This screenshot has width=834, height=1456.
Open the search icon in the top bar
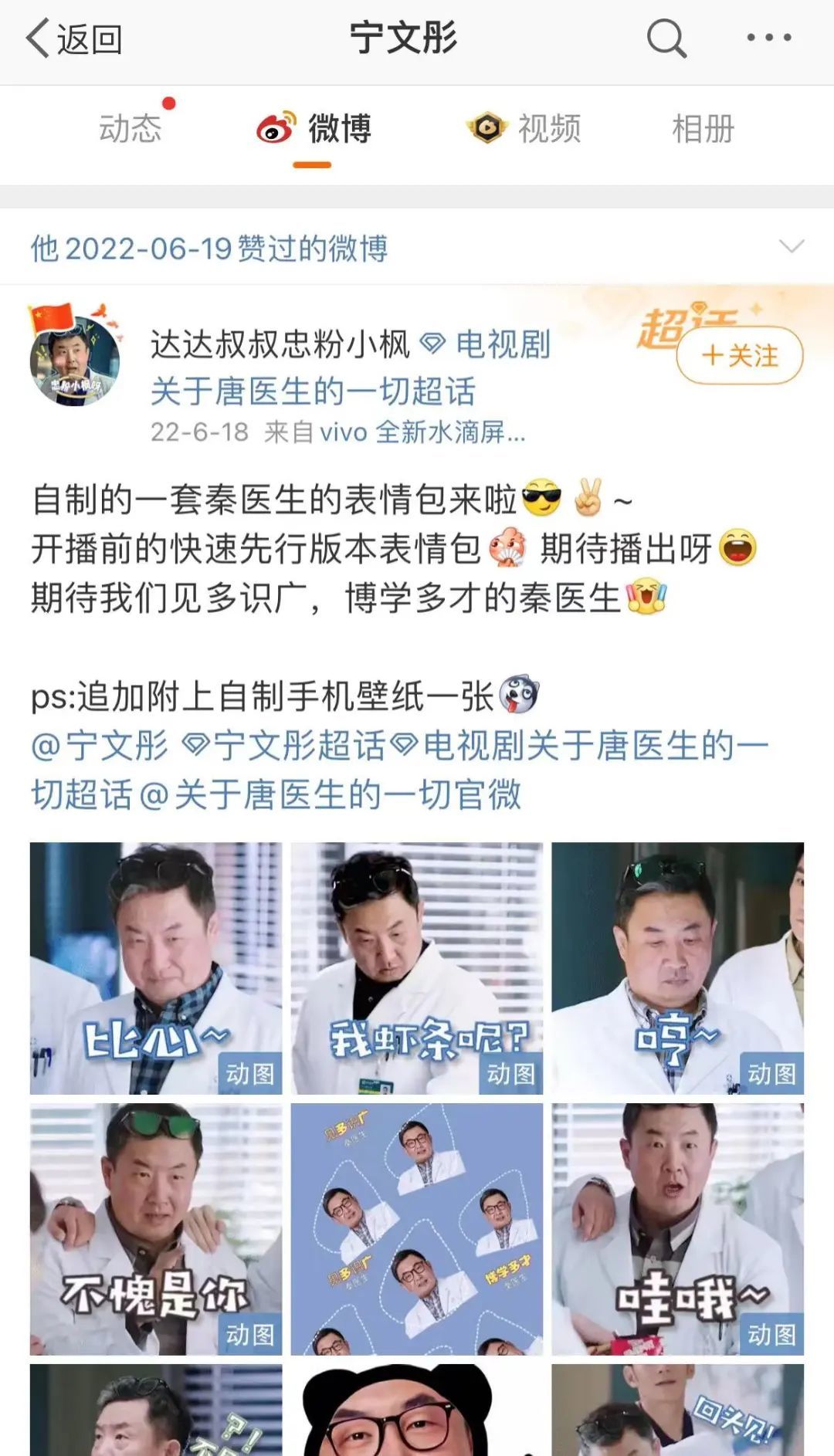(x=666, y=38)
